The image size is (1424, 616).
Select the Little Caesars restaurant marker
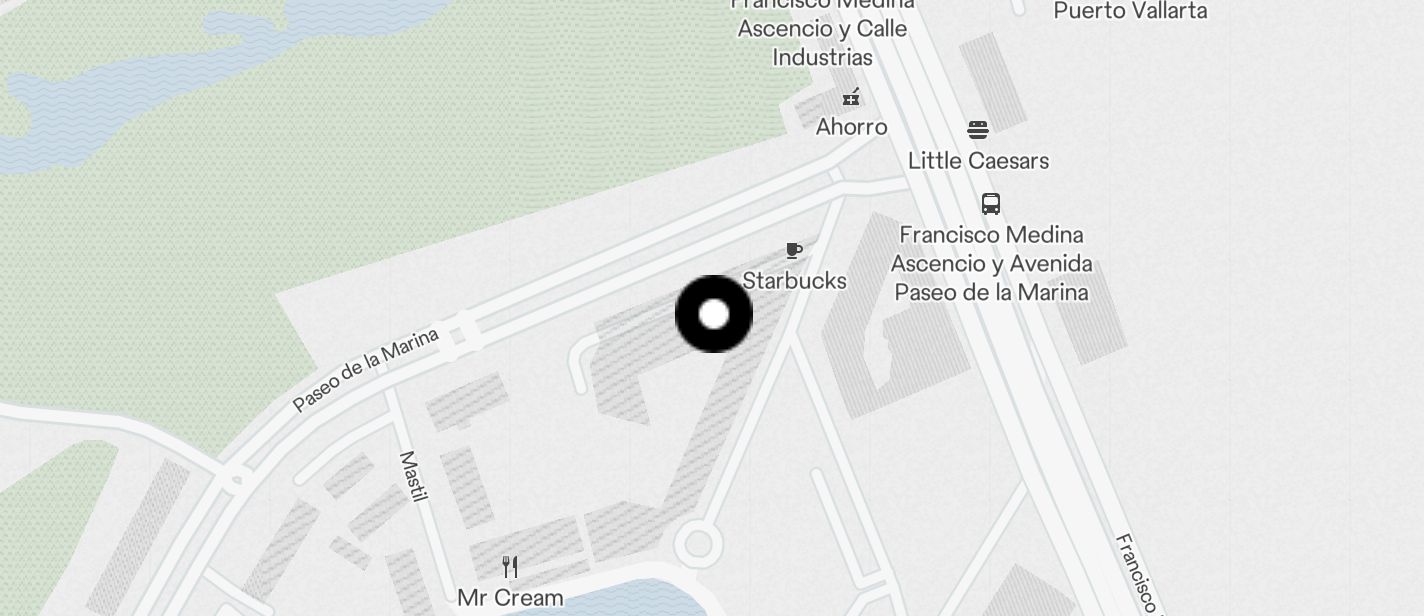pos(978,130)
